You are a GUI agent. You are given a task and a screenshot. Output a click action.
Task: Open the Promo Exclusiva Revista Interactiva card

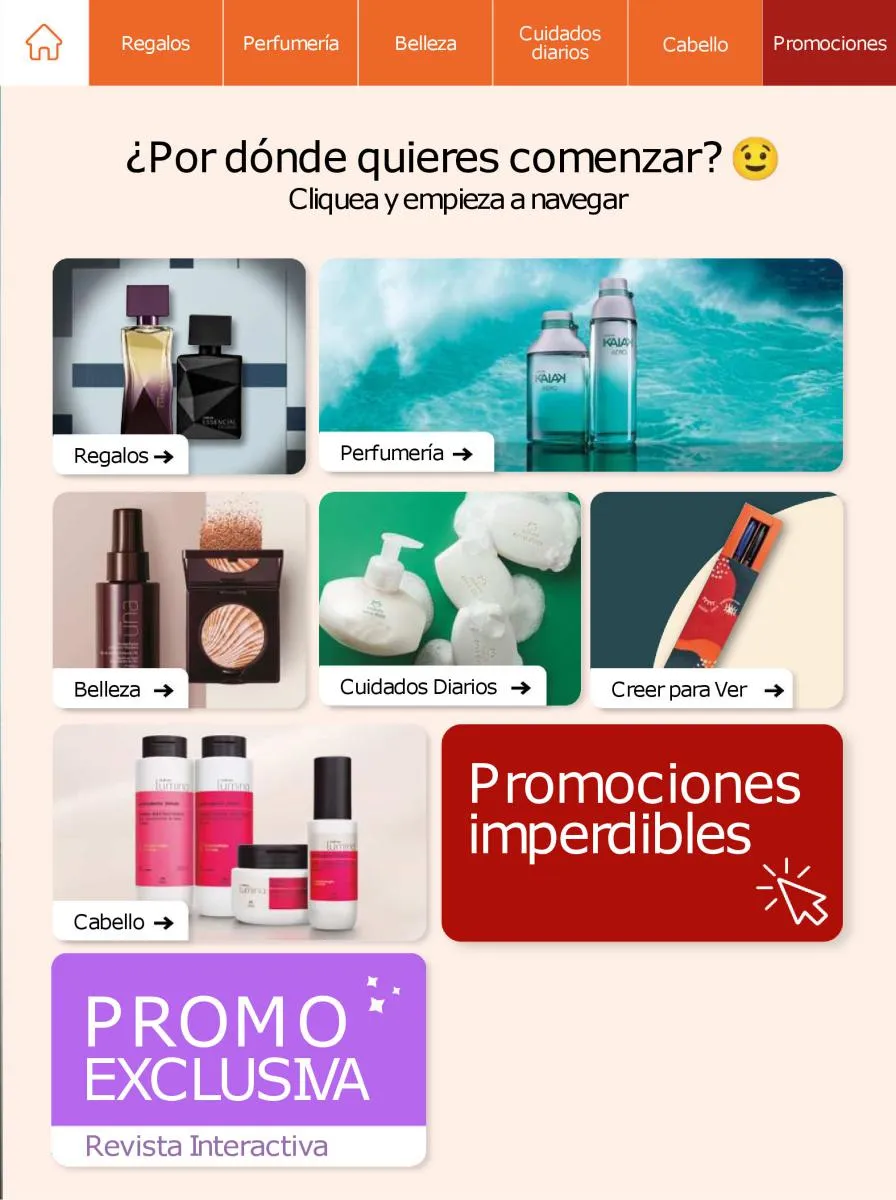(239, 1060)
